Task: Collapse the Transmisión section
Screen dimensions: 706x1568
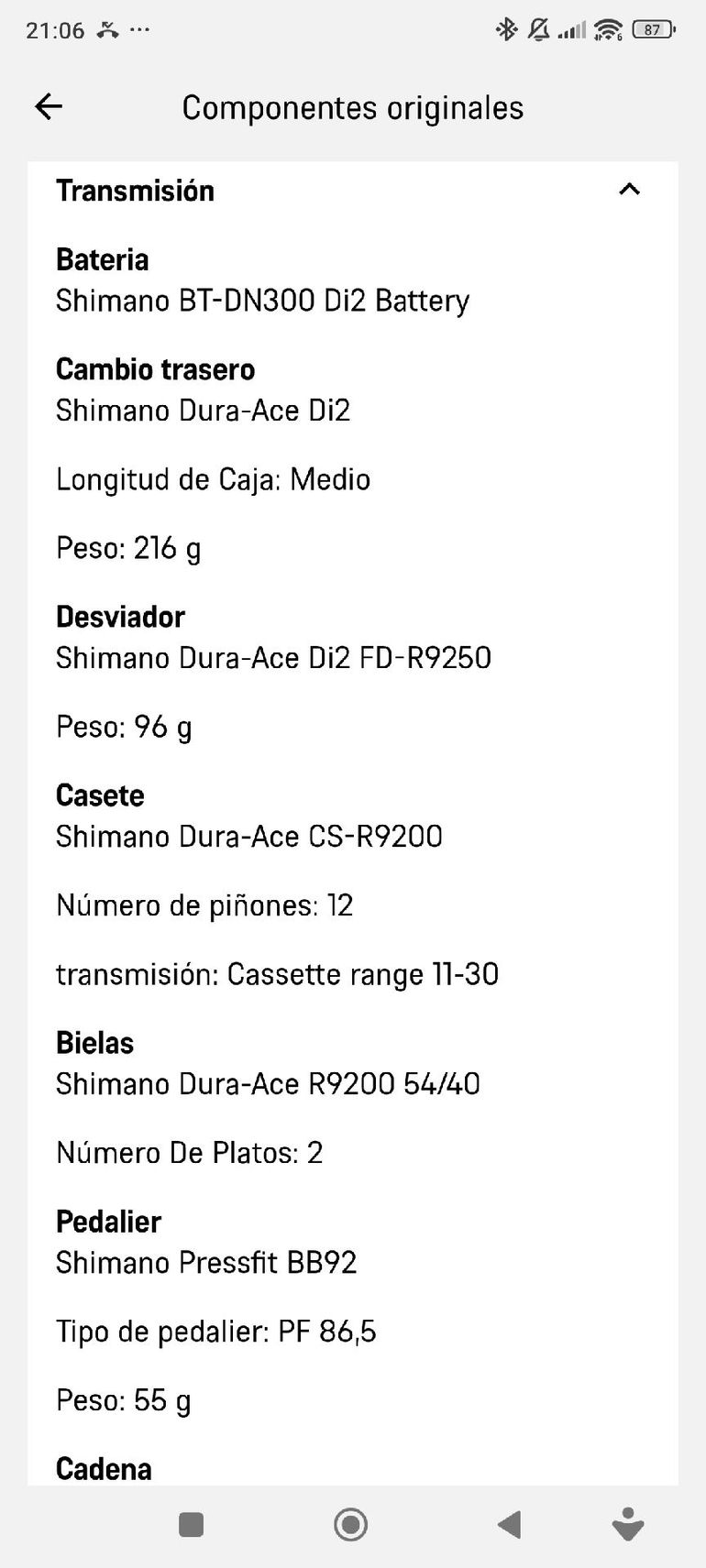Action: tap(629, 190)
